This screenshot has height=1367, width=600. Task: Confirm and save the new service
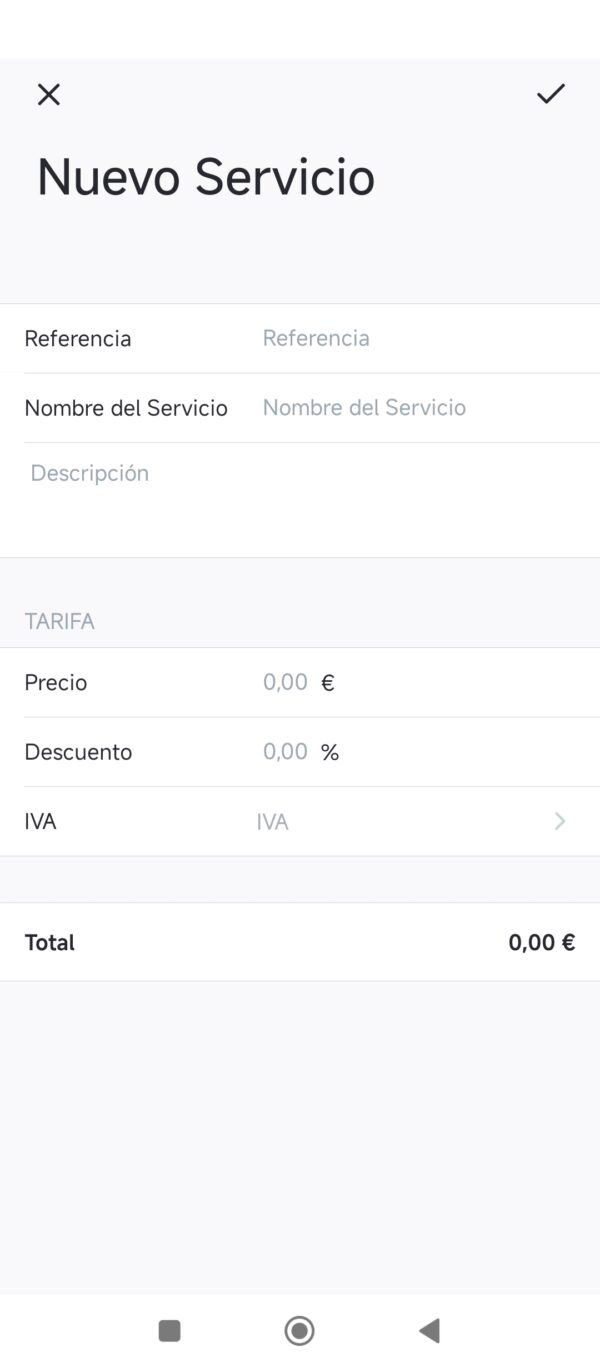coord(551,94)
